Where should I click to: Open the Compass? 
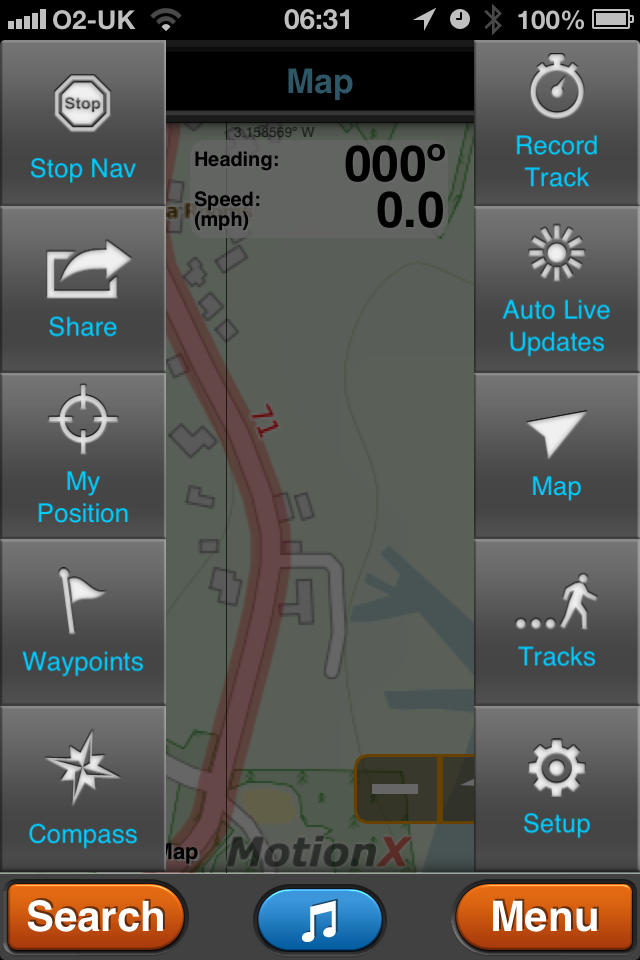83,790
